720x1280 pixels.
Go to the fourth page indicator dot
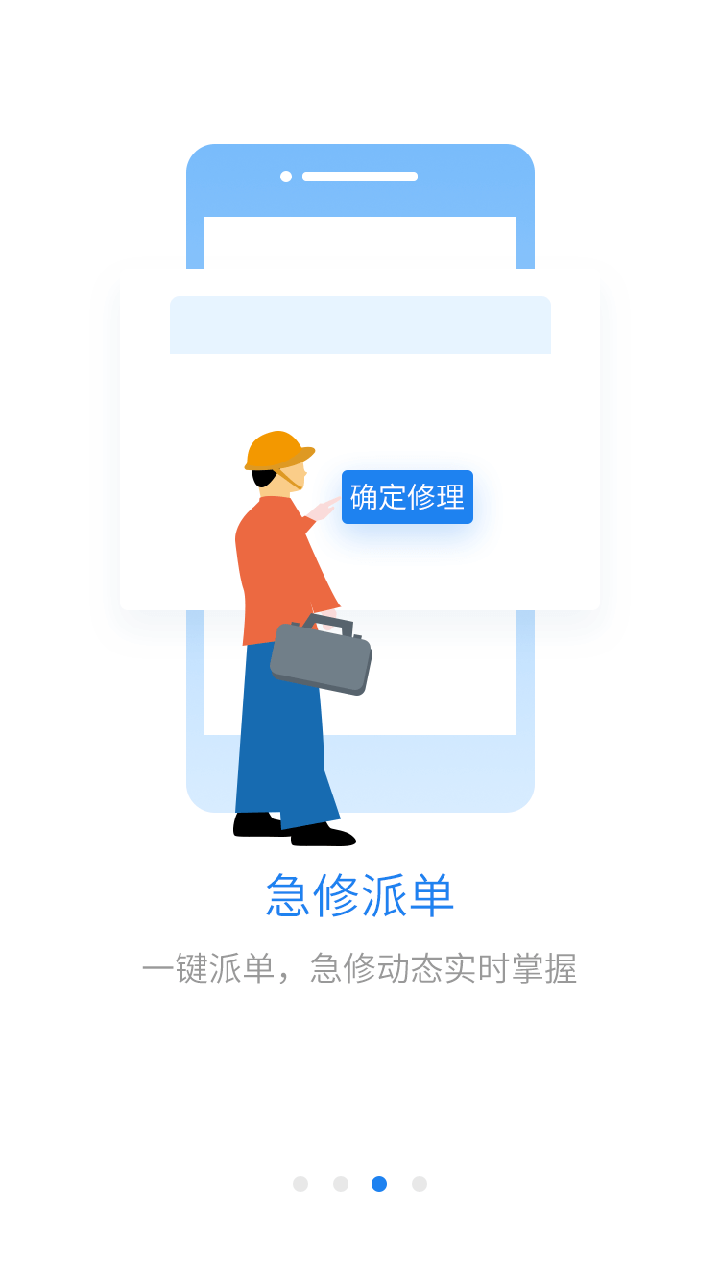[419, 1184]
